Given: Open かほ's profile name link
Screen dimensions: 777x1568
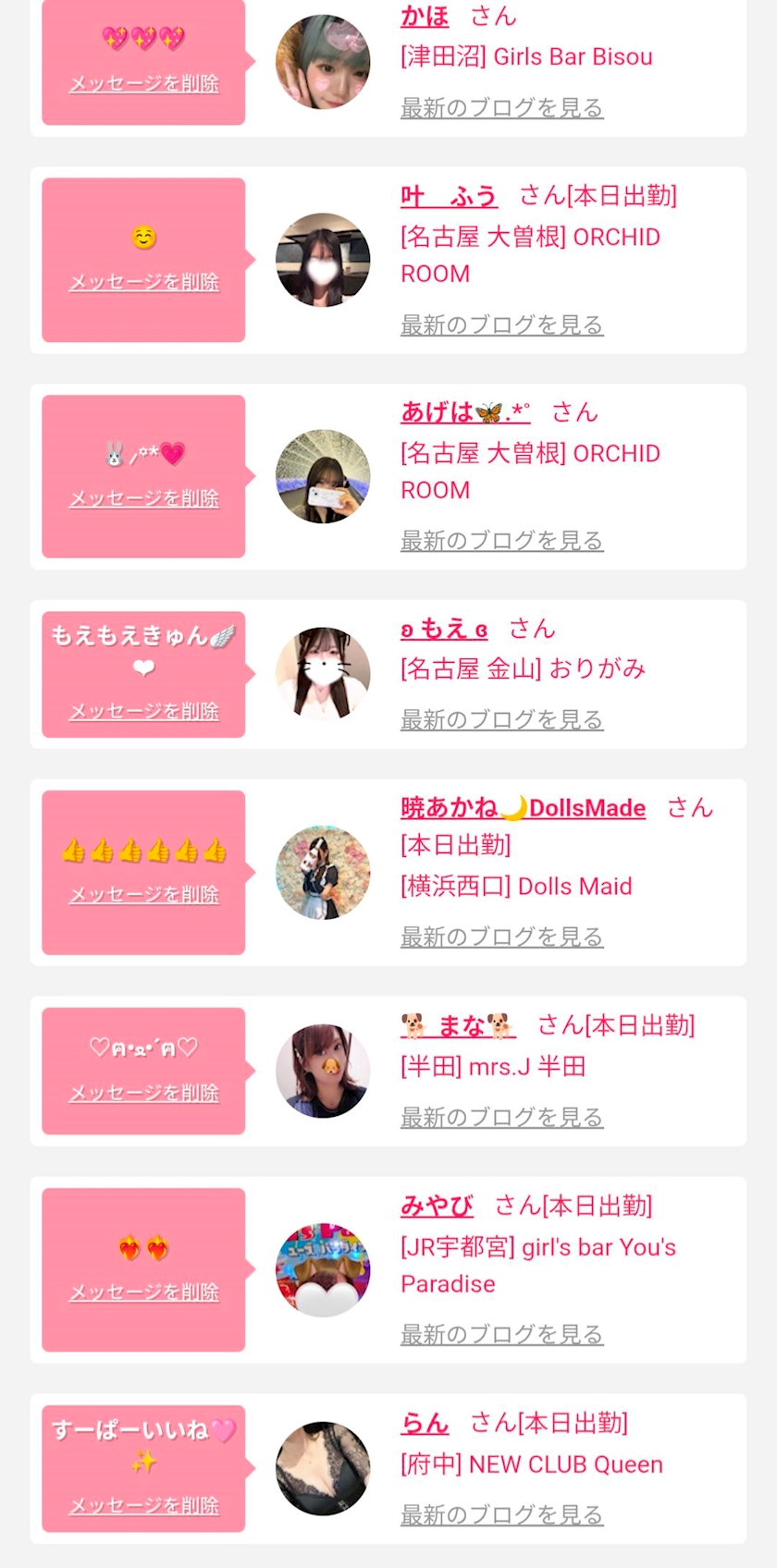Looking at the screenshot, I should 425,17.
